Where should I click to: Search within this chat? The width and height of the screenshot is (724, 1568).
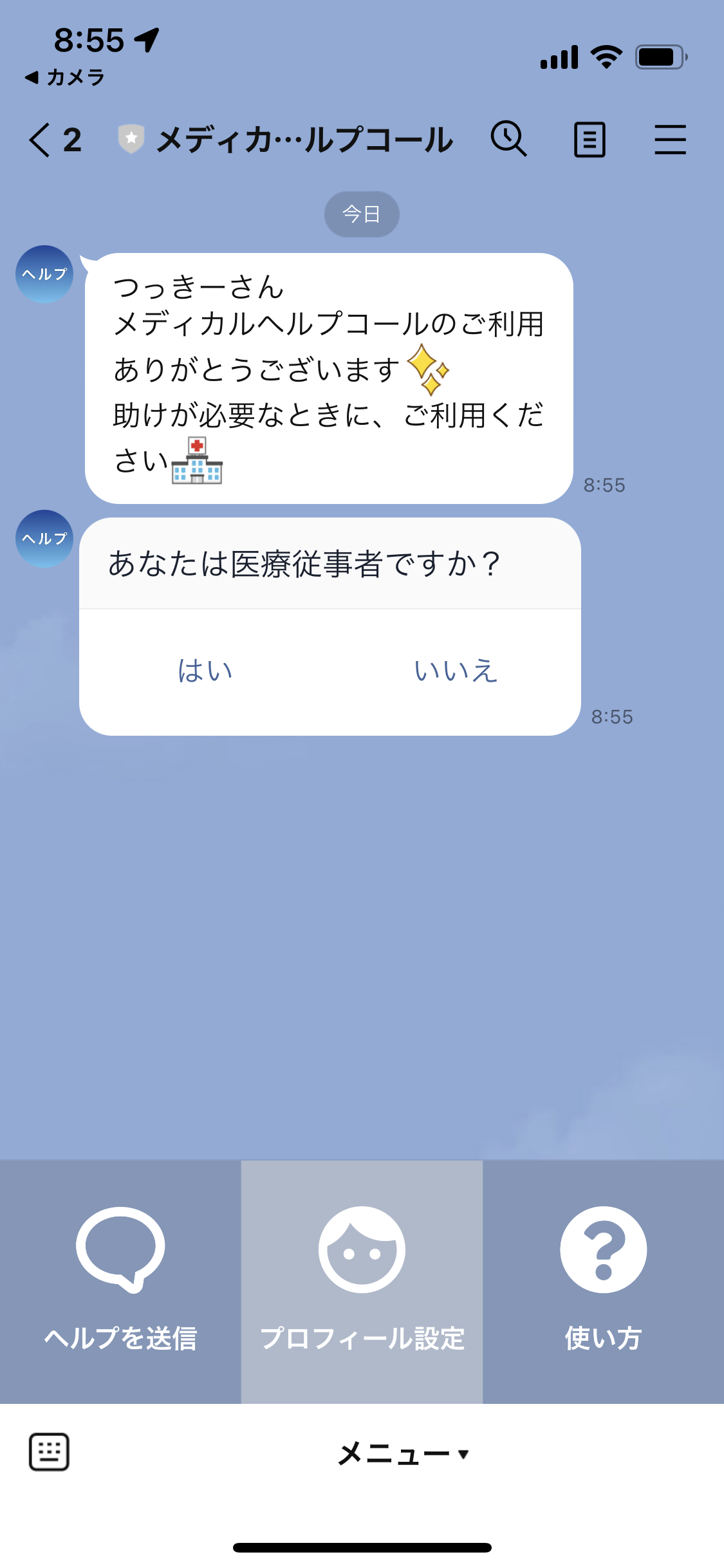point(508,139)
